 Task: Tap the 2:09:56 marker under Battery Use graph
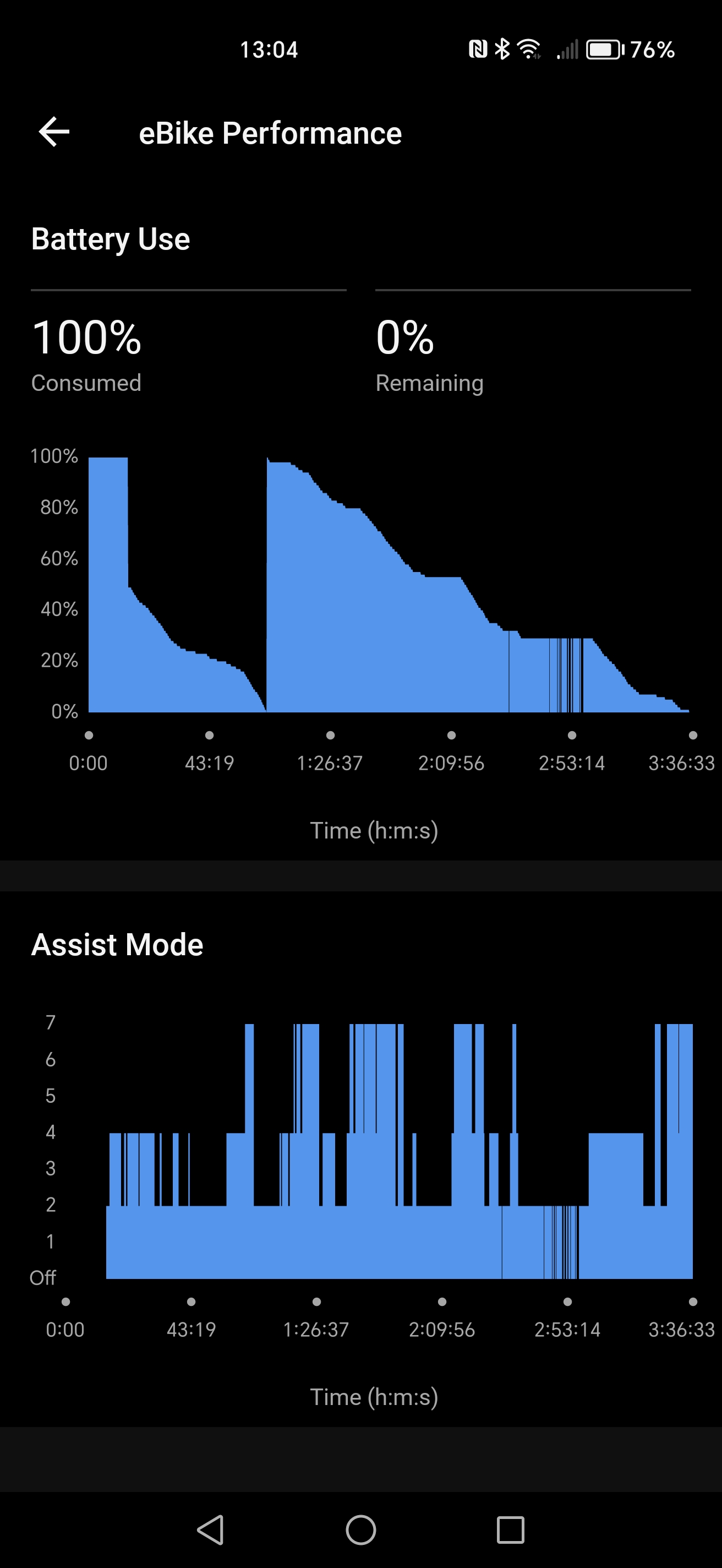[451, 764]
